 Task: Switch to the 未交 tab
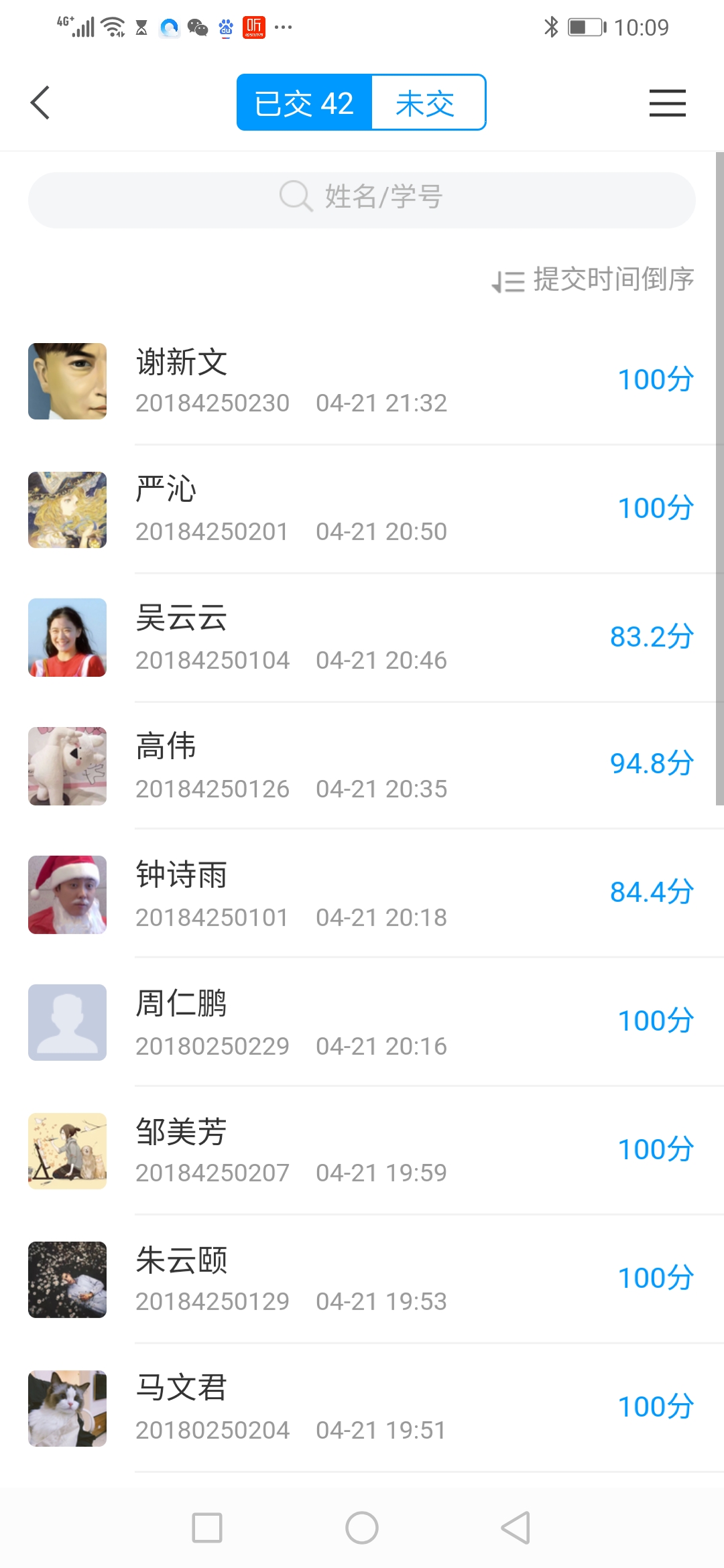coord(427,103)
